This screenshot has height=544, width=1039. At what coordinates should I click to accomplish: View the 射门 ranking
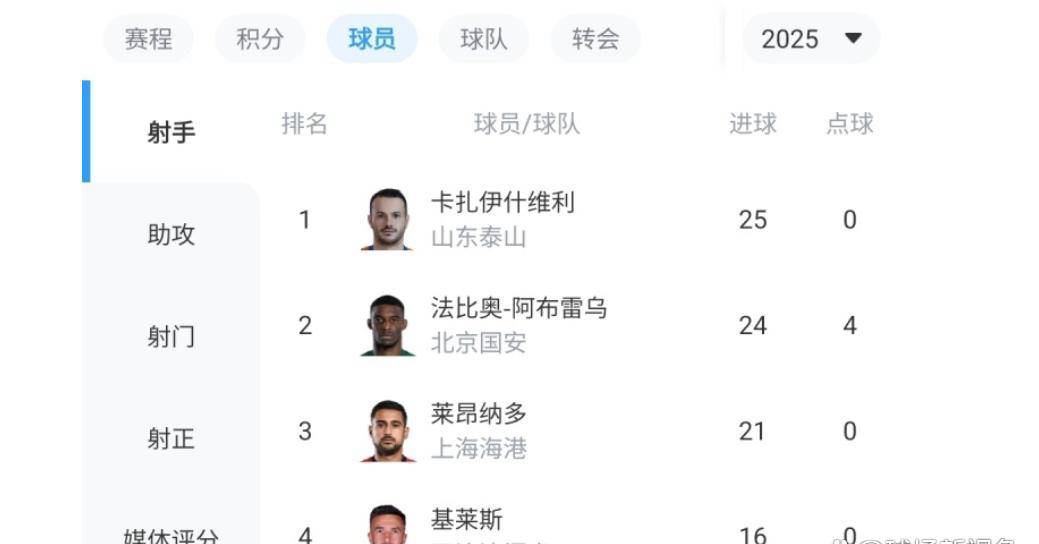coord(171,337)
